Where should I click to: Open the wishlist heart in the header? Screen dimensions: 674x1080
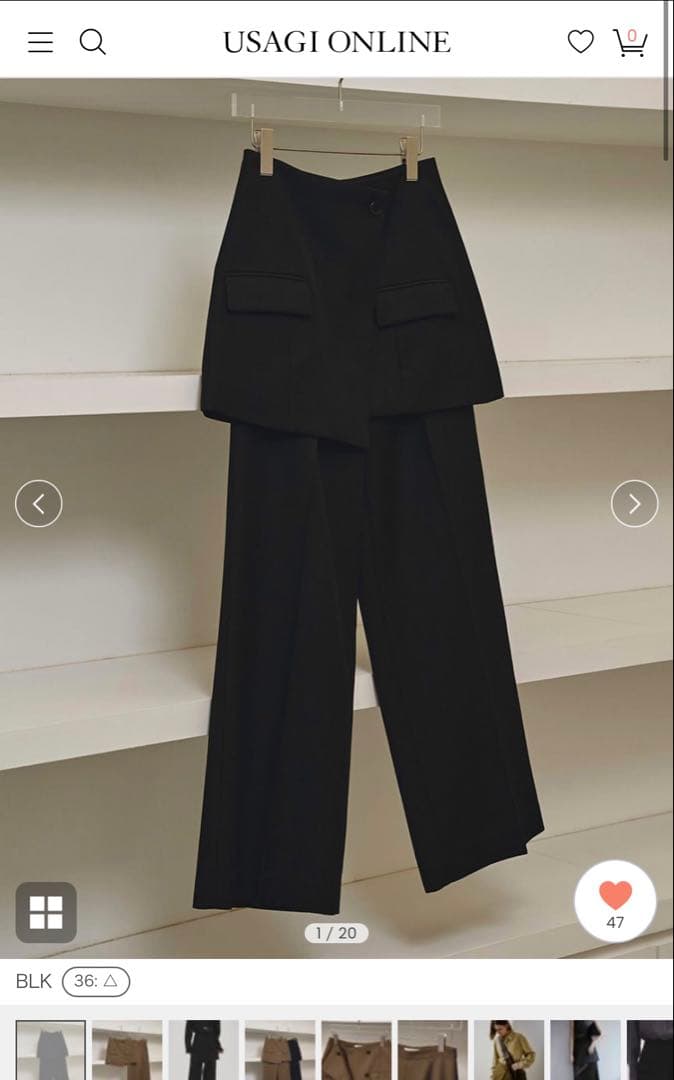580,42
